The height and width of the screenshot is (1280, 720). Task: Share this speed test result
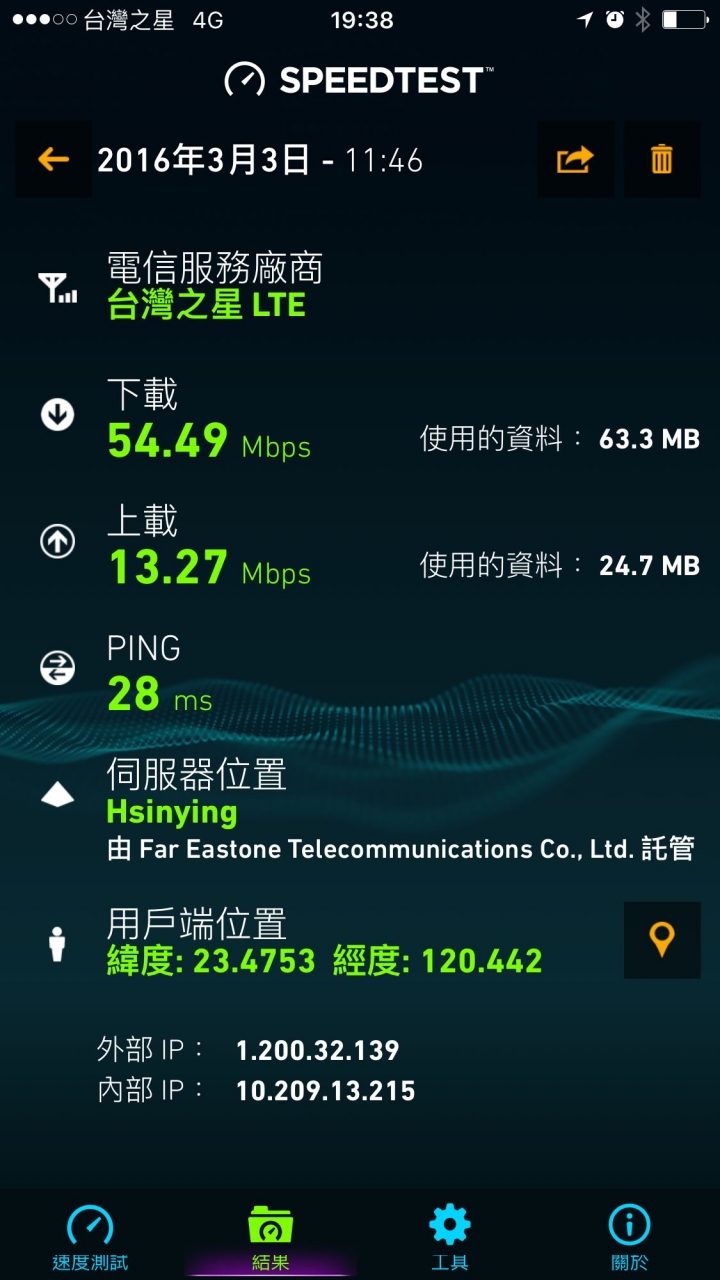pyautogui.click(x=575, y=159)
